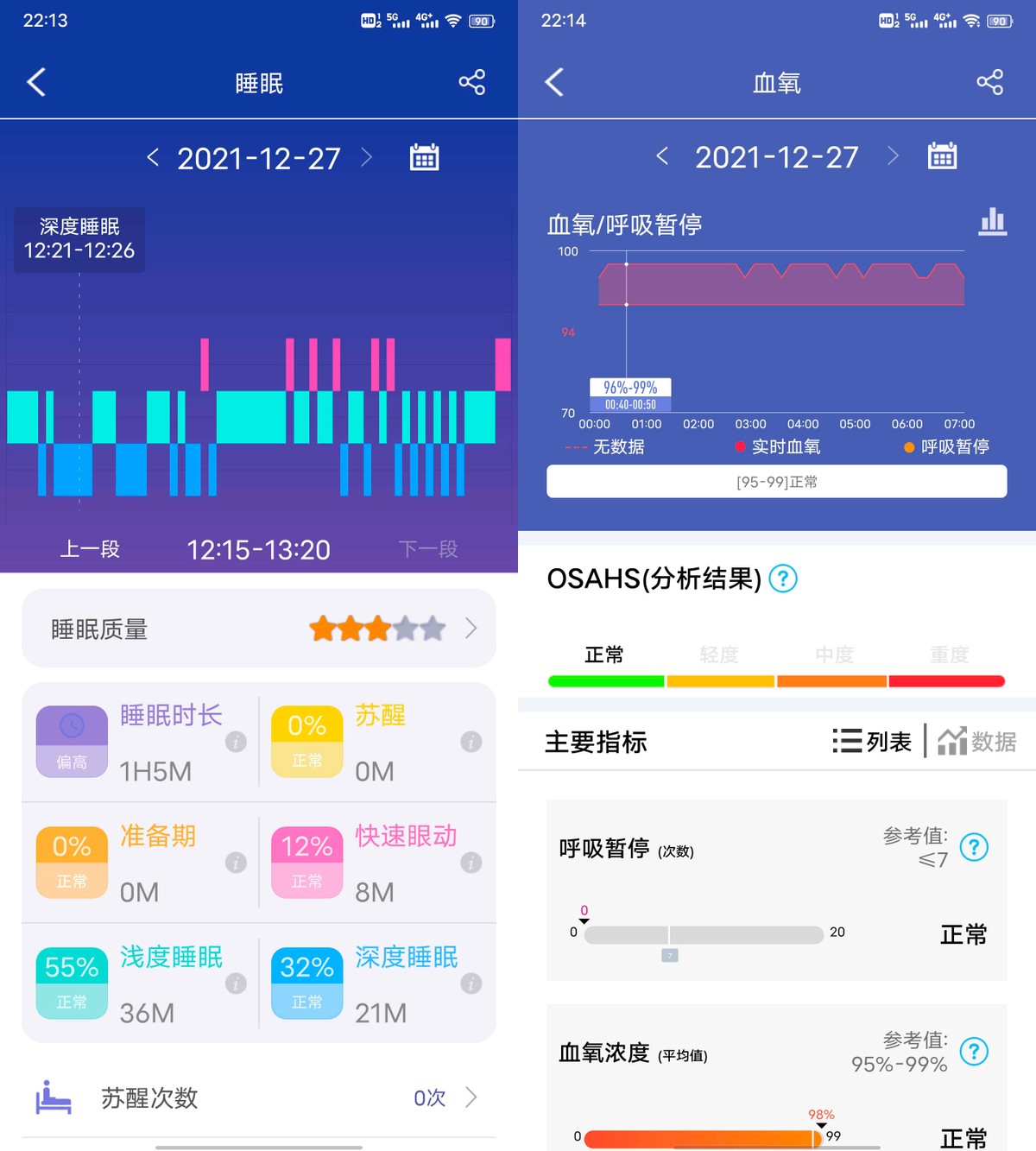Open help for 血氧浓度 reference value
The image size is (1036, 1151).
coord(974,1052)
